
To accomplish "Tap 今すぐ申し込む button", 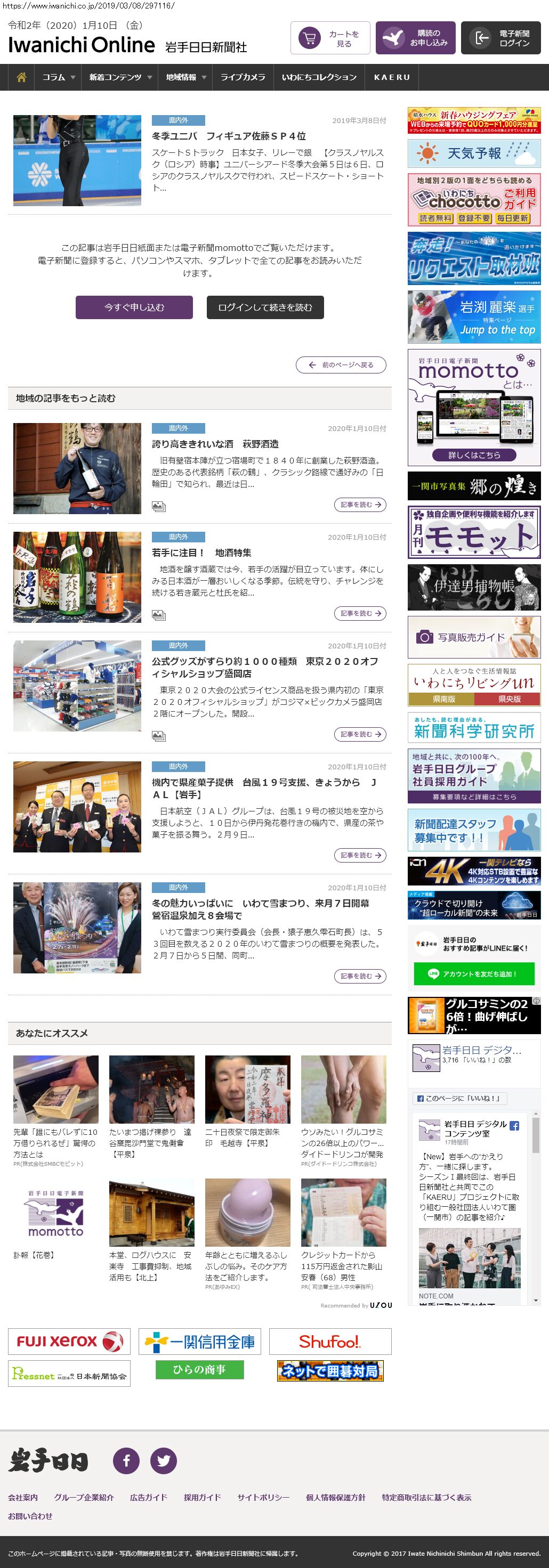I will (x=134, y=307).
